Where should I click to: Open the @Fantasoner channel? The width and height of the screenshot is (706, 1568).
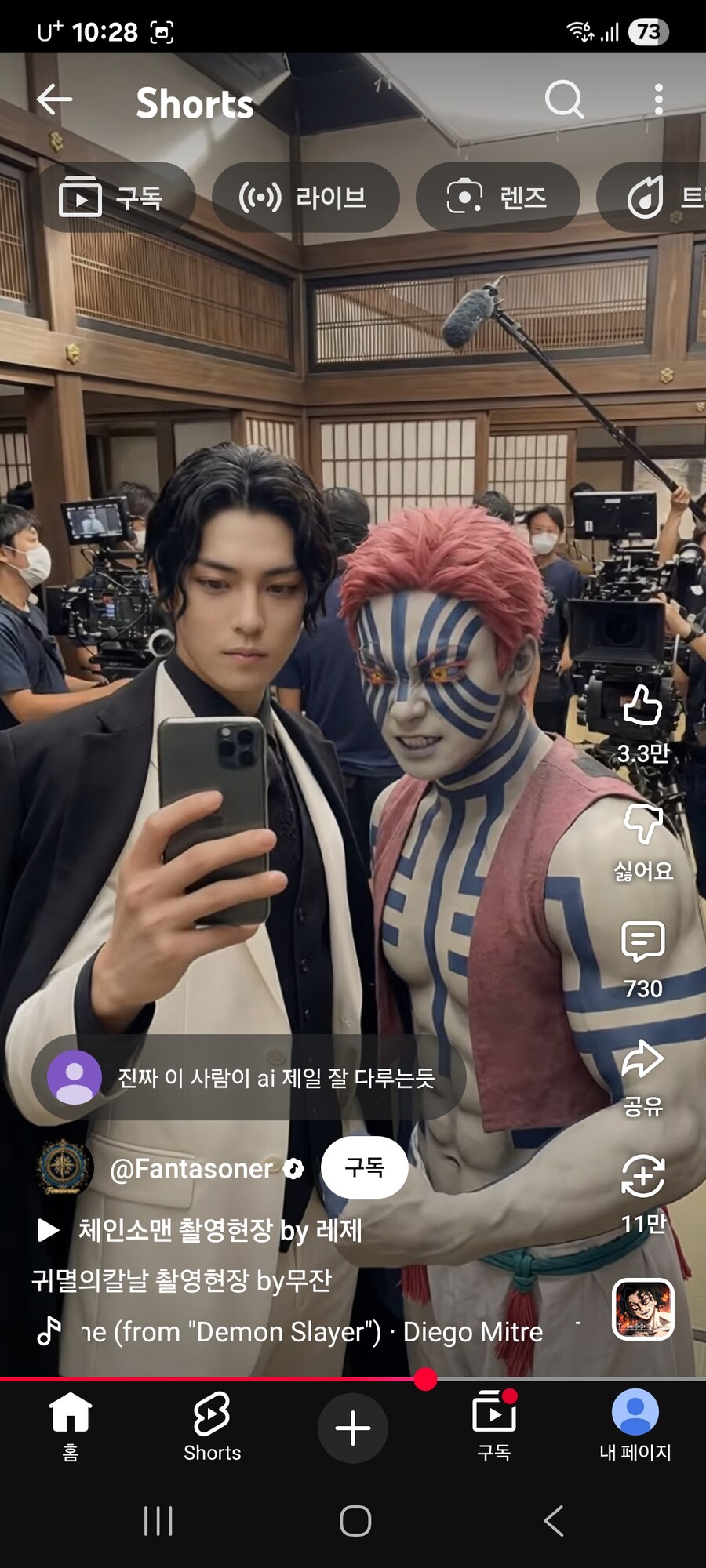click(x=191, y=1169)
